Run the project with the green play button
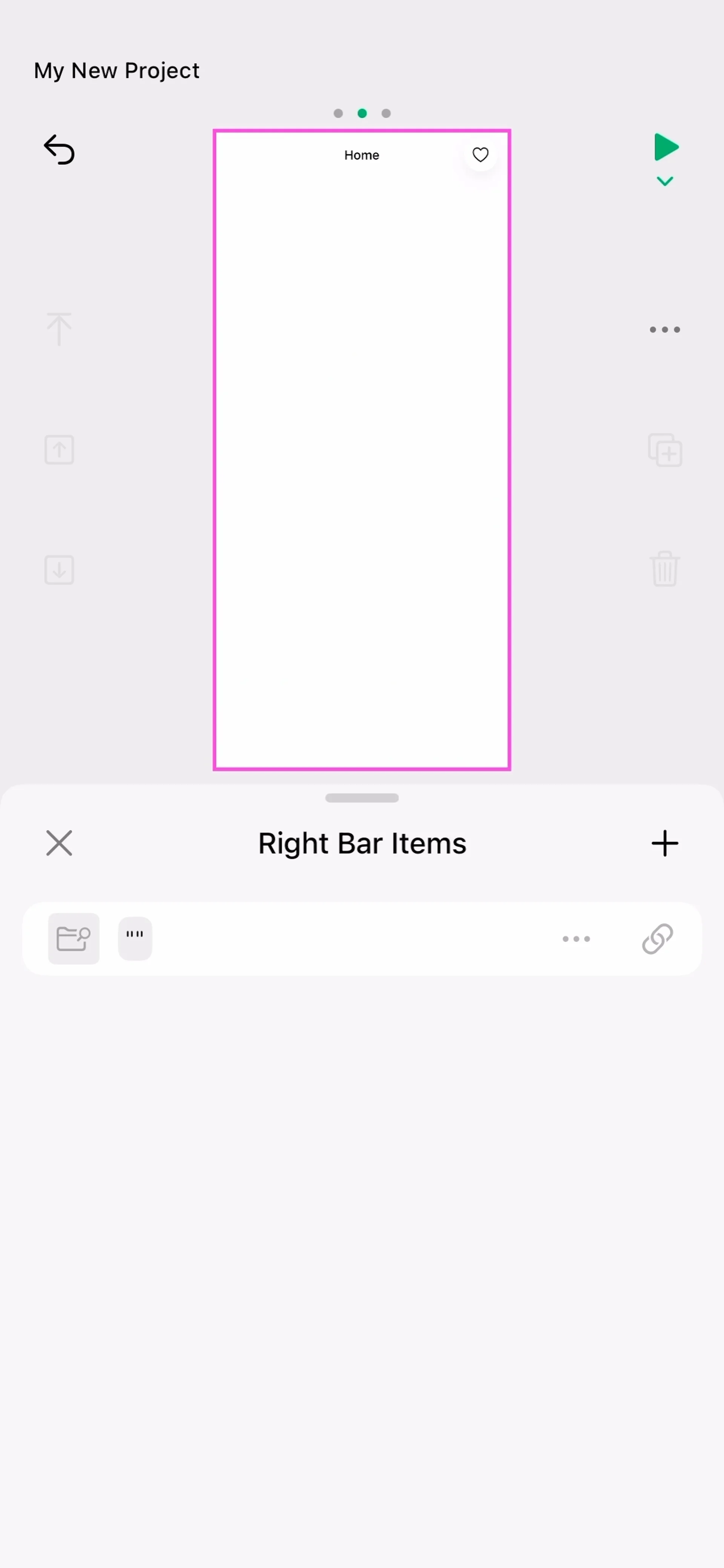Viewport: 724px width, 1568px height. click(x=666, y=147)
